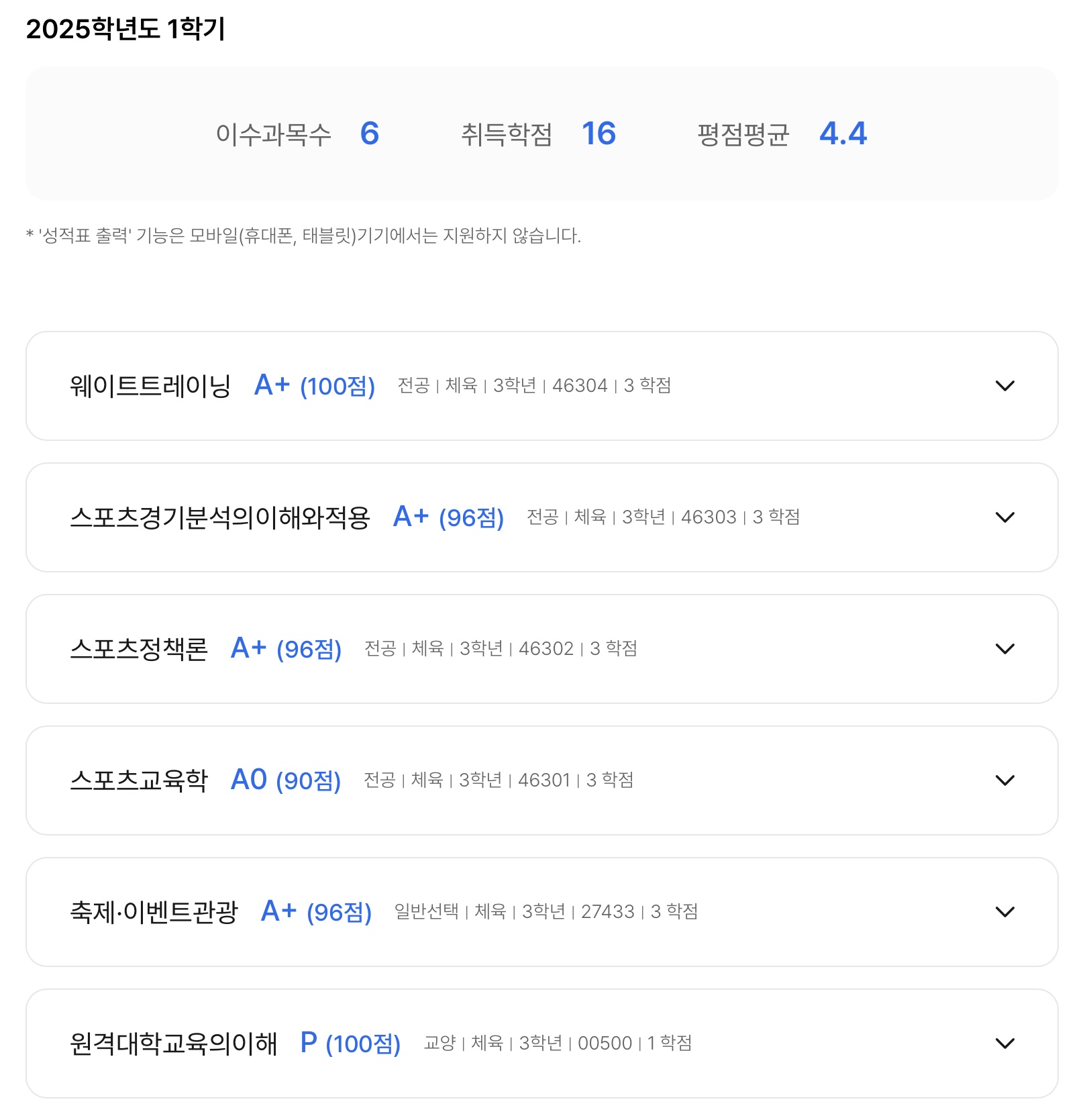The height and width of the screenshot is (1120, 1091).
Task: Expand the 원격대학교육의이해 course details
Action: click(1003, 1043)
